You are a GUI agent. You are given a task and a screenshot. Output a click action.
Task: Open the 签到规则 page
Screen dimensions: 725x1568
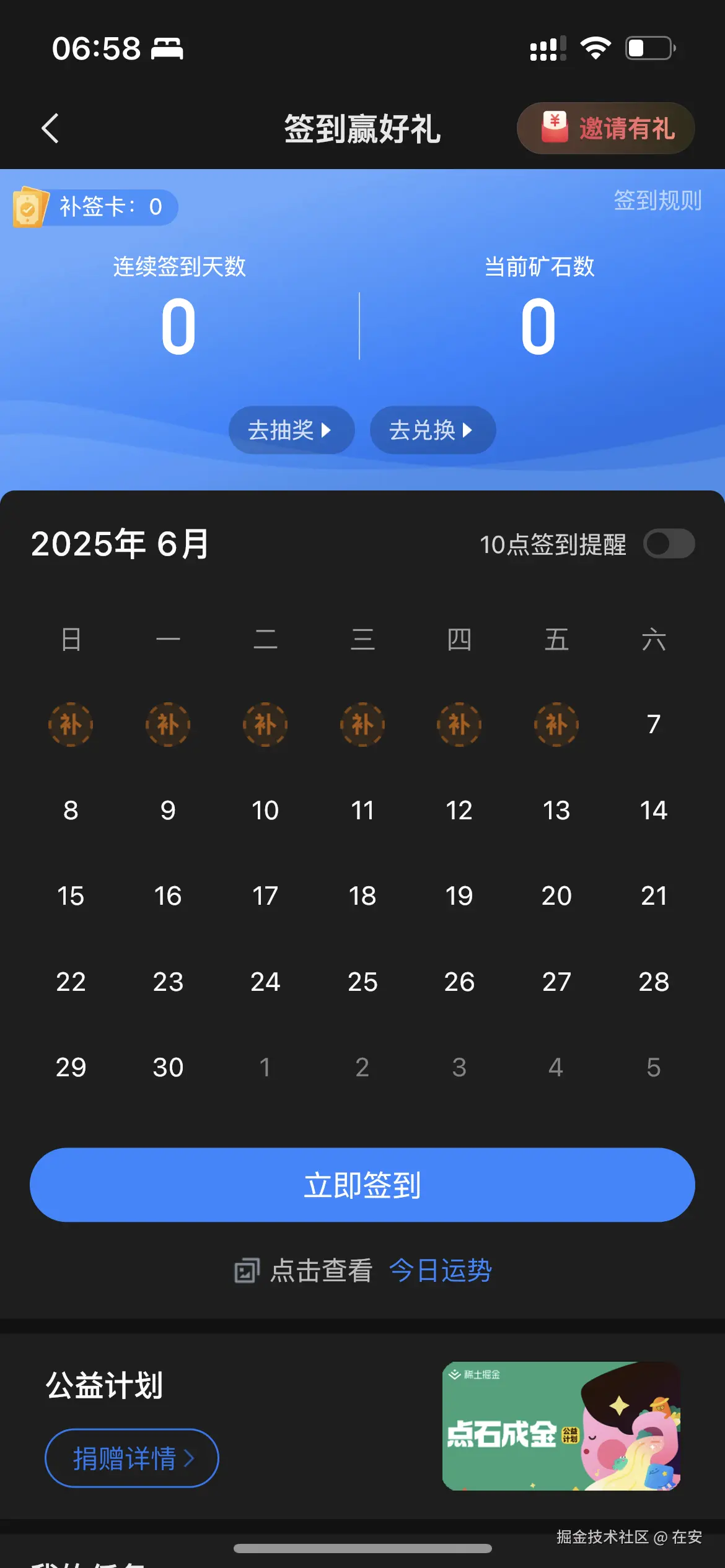click(x=658, y=200)
